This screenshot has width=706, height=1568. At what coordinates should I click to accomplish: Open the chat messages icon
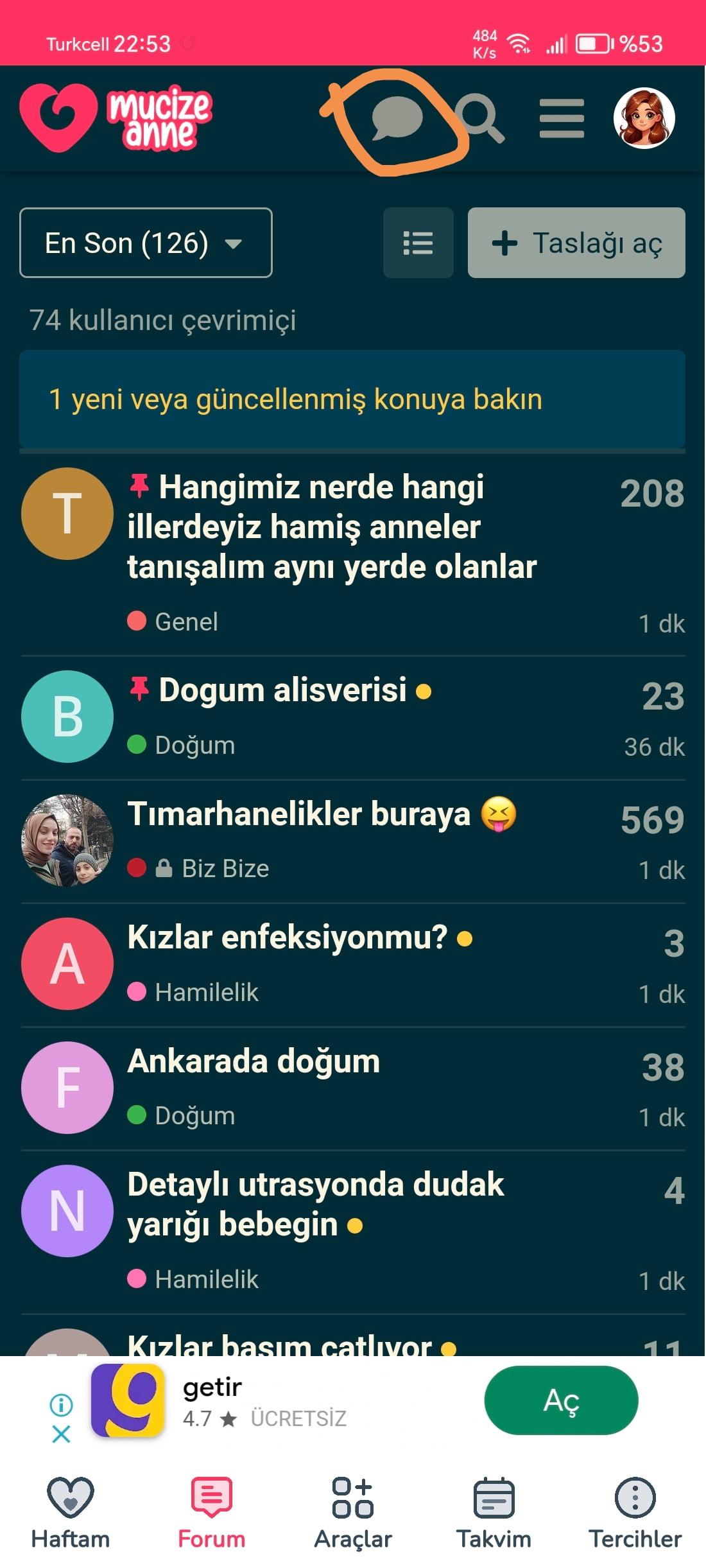(x=397, y=118)
